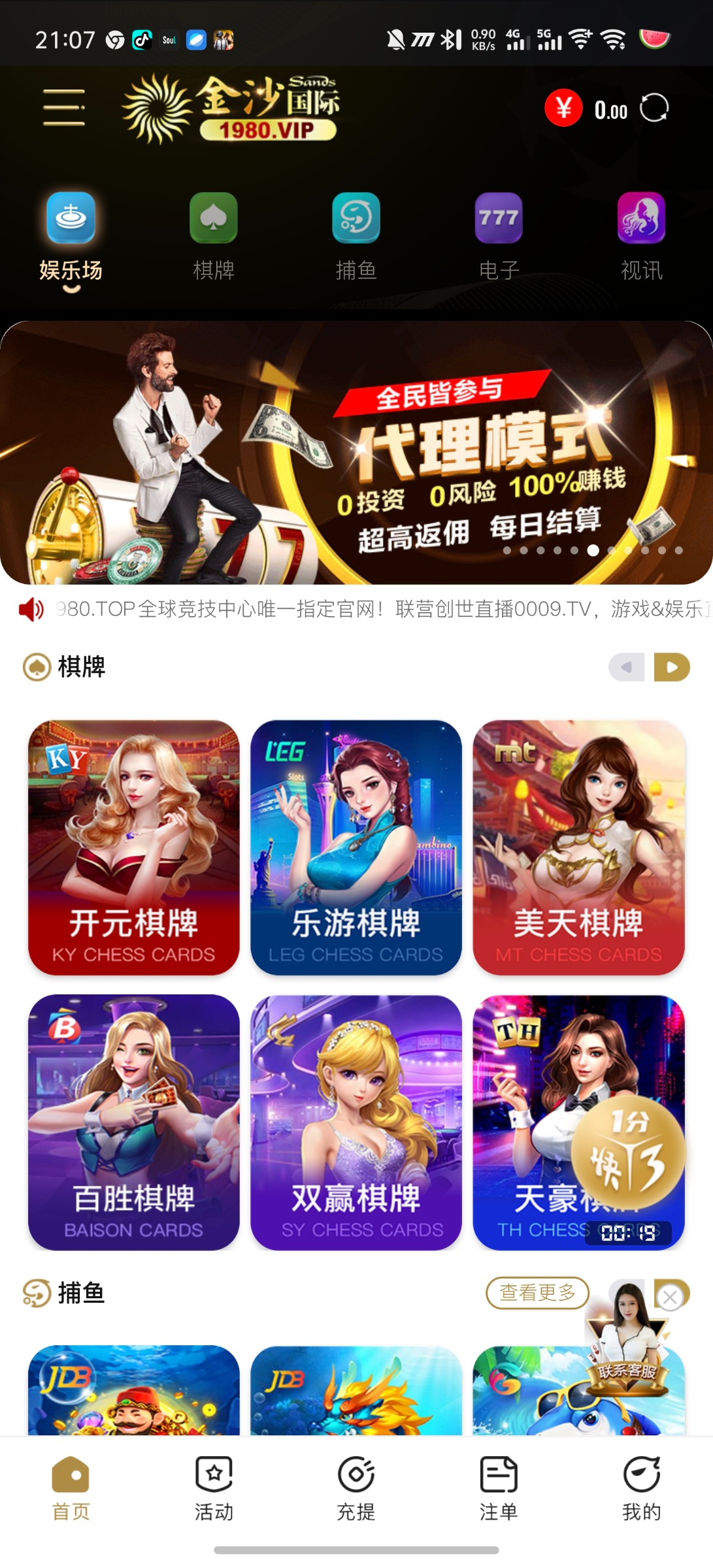Show next page of 棋牌 games
The image size is (713, 1568).
click(x=672, y=667)
